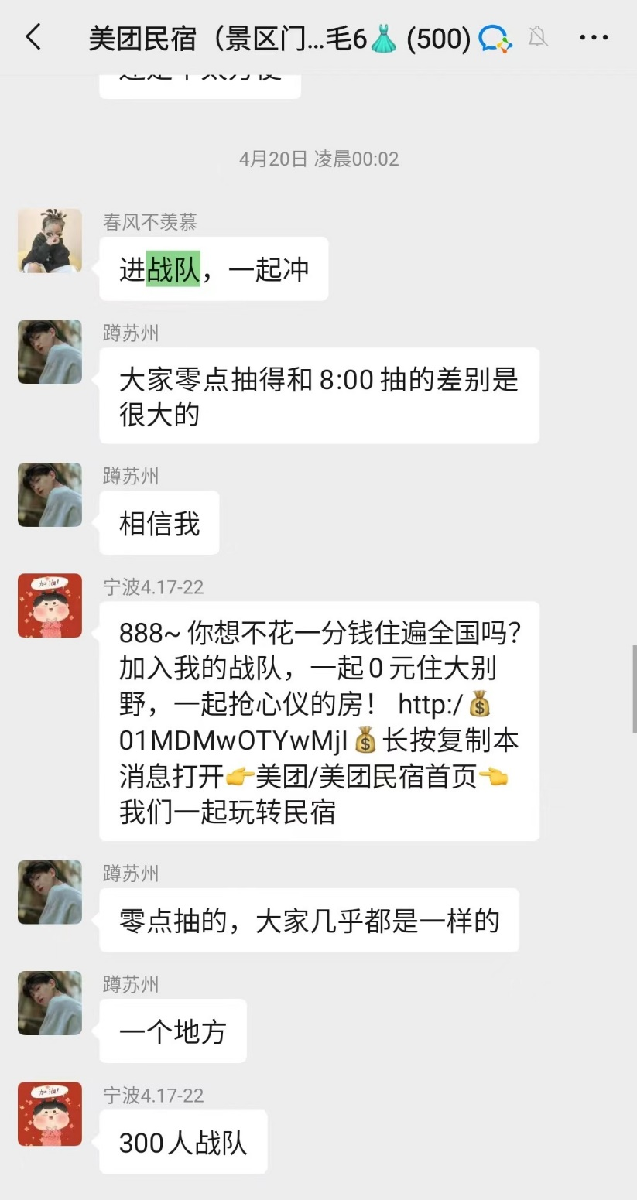Tap 蹲苏州's avatar beside "零点抽的，大家几乎都是一样的"
637x1200 pixels.
(x=50, y=892)
